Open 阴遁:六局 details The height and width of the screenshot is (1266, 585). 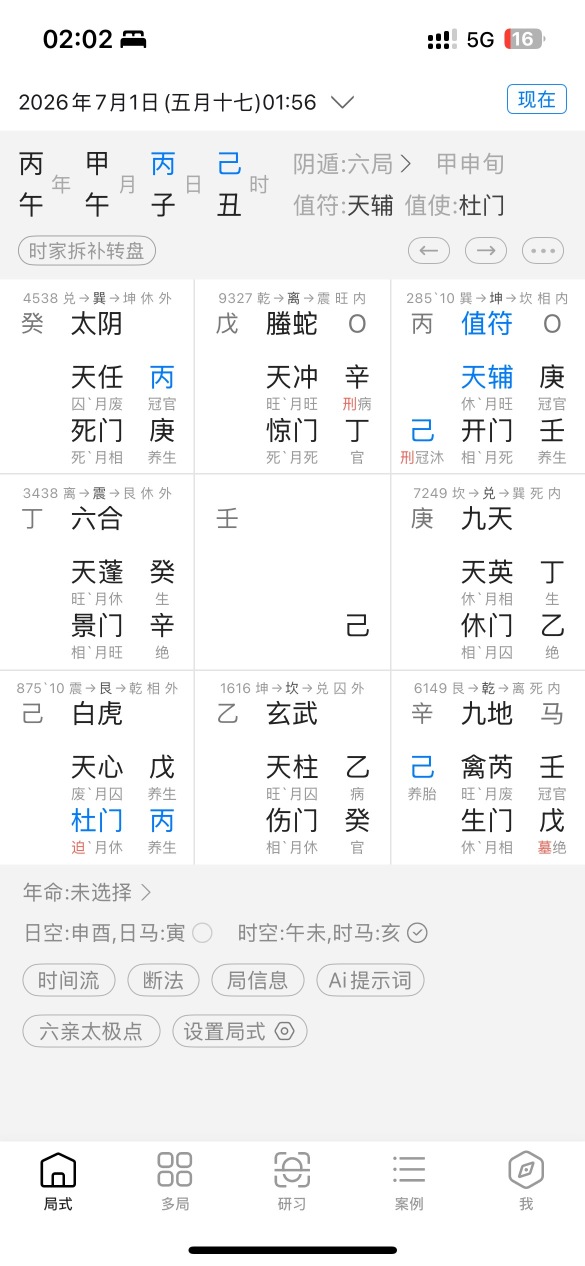352,164
